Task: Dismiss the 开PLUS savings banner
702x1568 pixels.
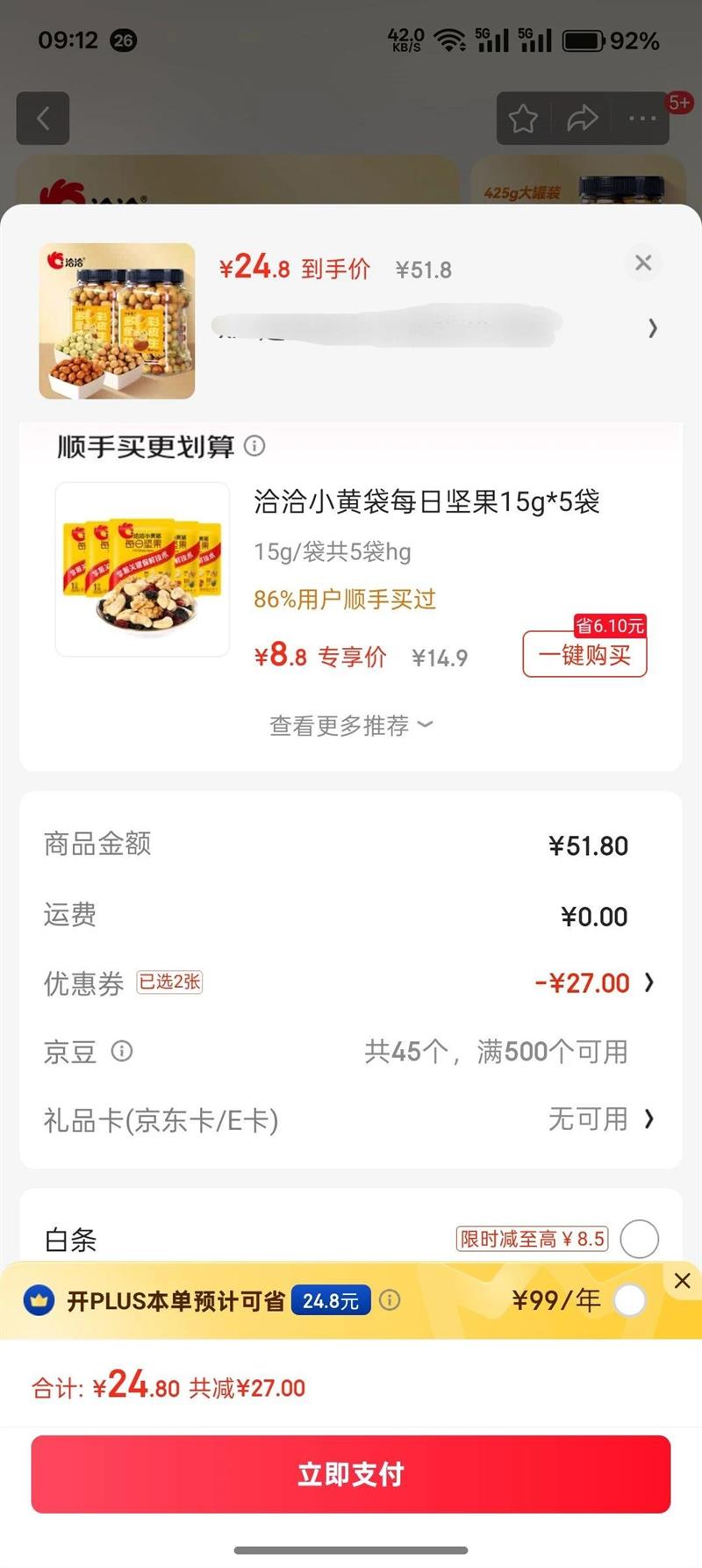Action: [682, 1281]
